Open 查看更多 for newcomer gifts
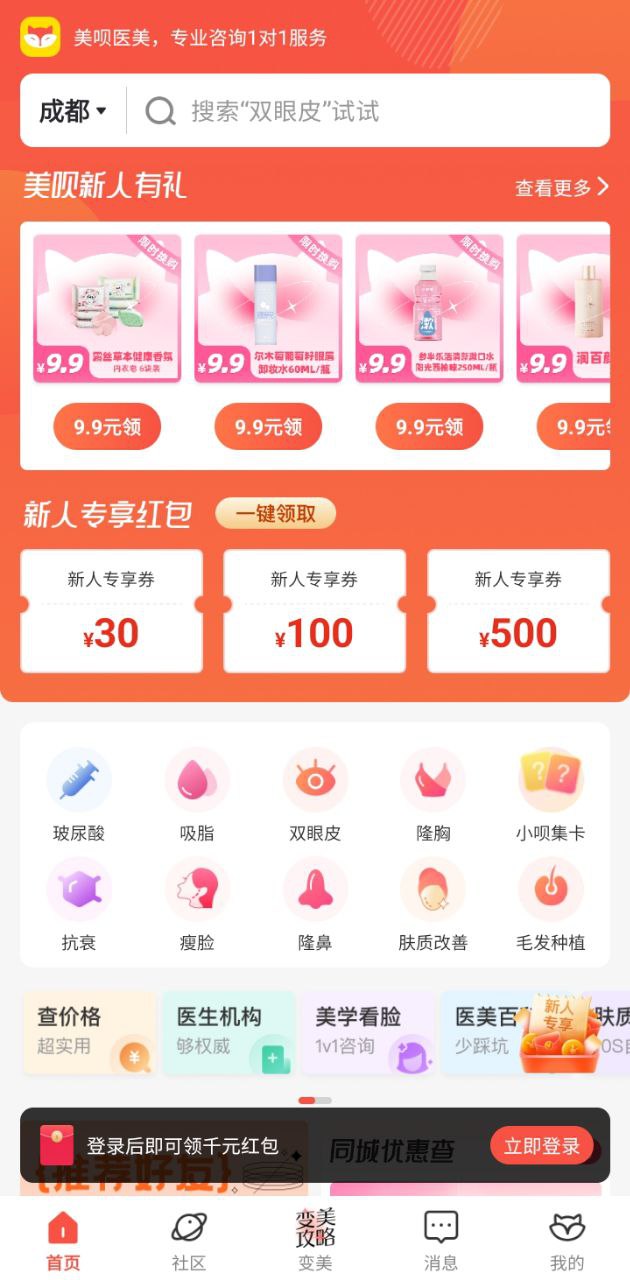 click(561, 187)
